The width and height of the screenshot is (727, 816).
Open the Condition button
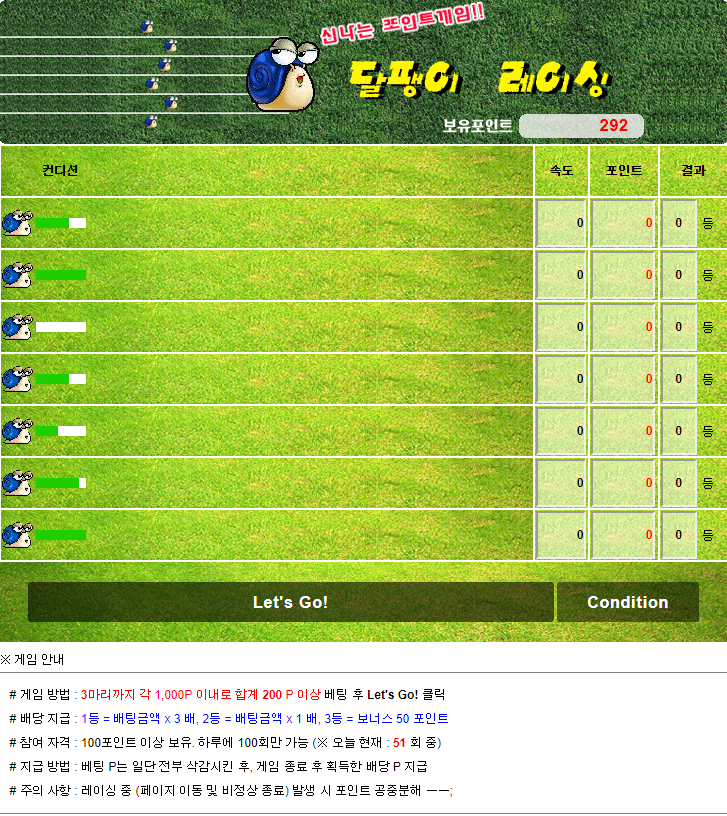coord(627,602)
